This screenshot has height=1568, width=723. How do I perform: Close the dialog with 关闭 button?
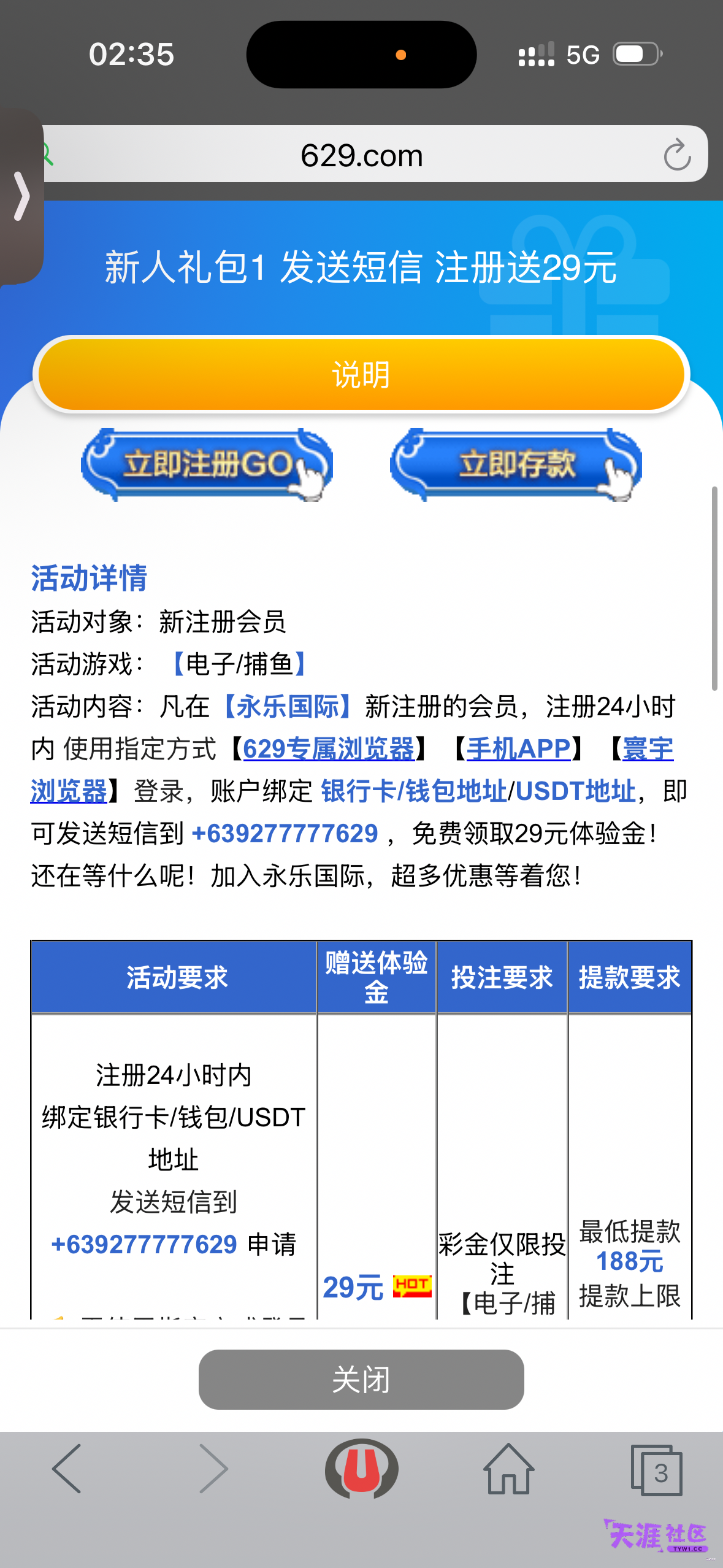pos(361,1380)
